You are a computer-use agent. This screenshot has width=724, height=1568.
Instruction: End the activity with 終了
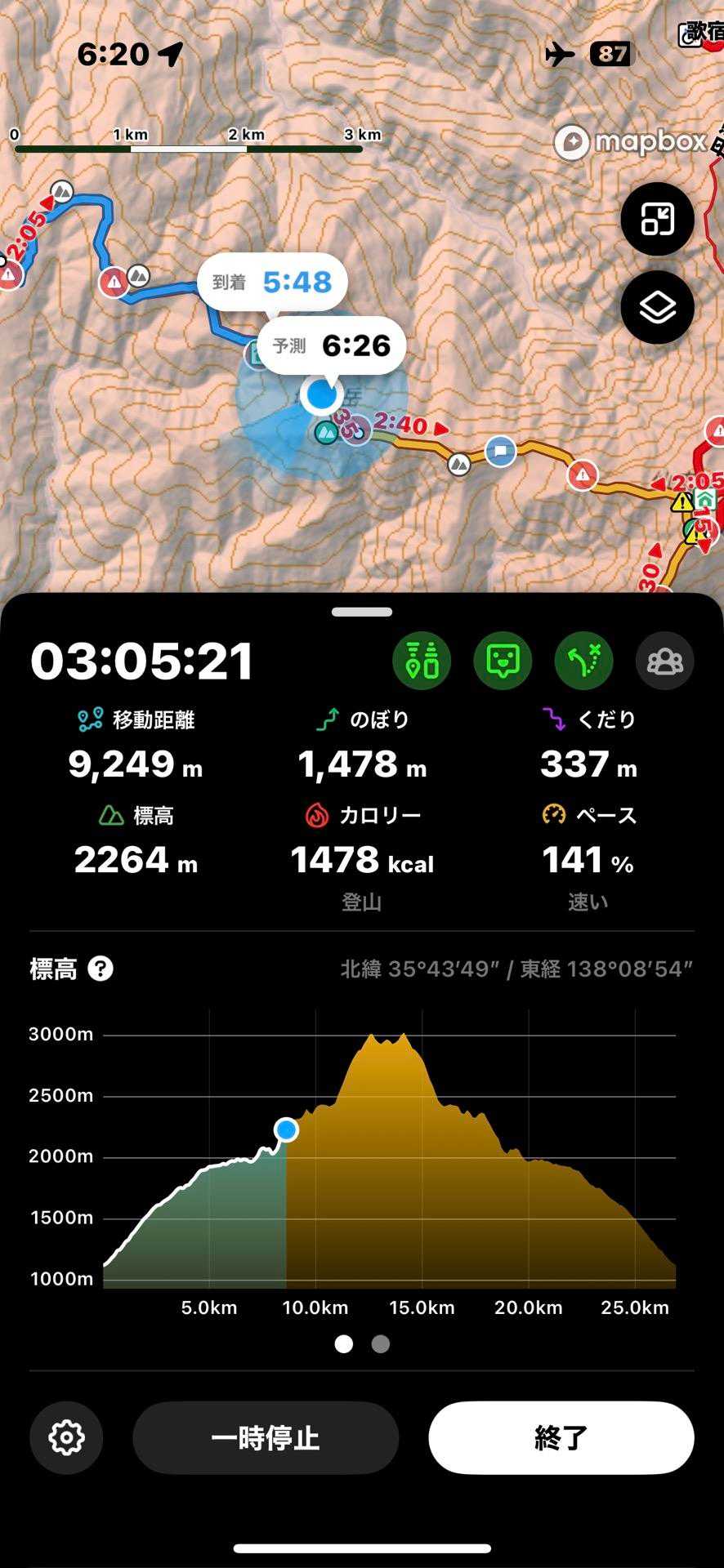pyautogui.click(x=561, y=1437)
